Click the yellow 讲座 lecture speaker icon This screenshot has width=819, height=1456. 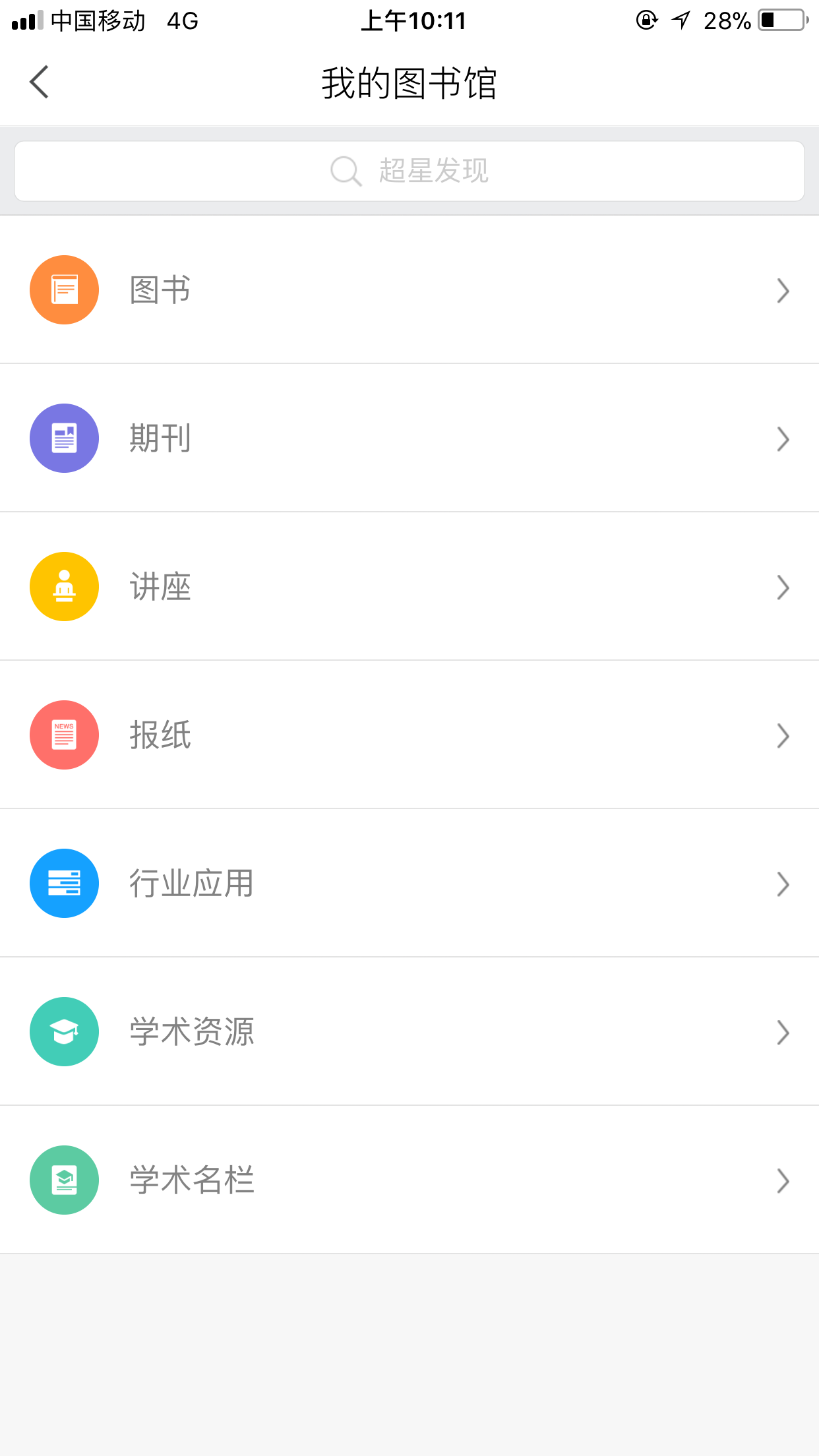64,586
